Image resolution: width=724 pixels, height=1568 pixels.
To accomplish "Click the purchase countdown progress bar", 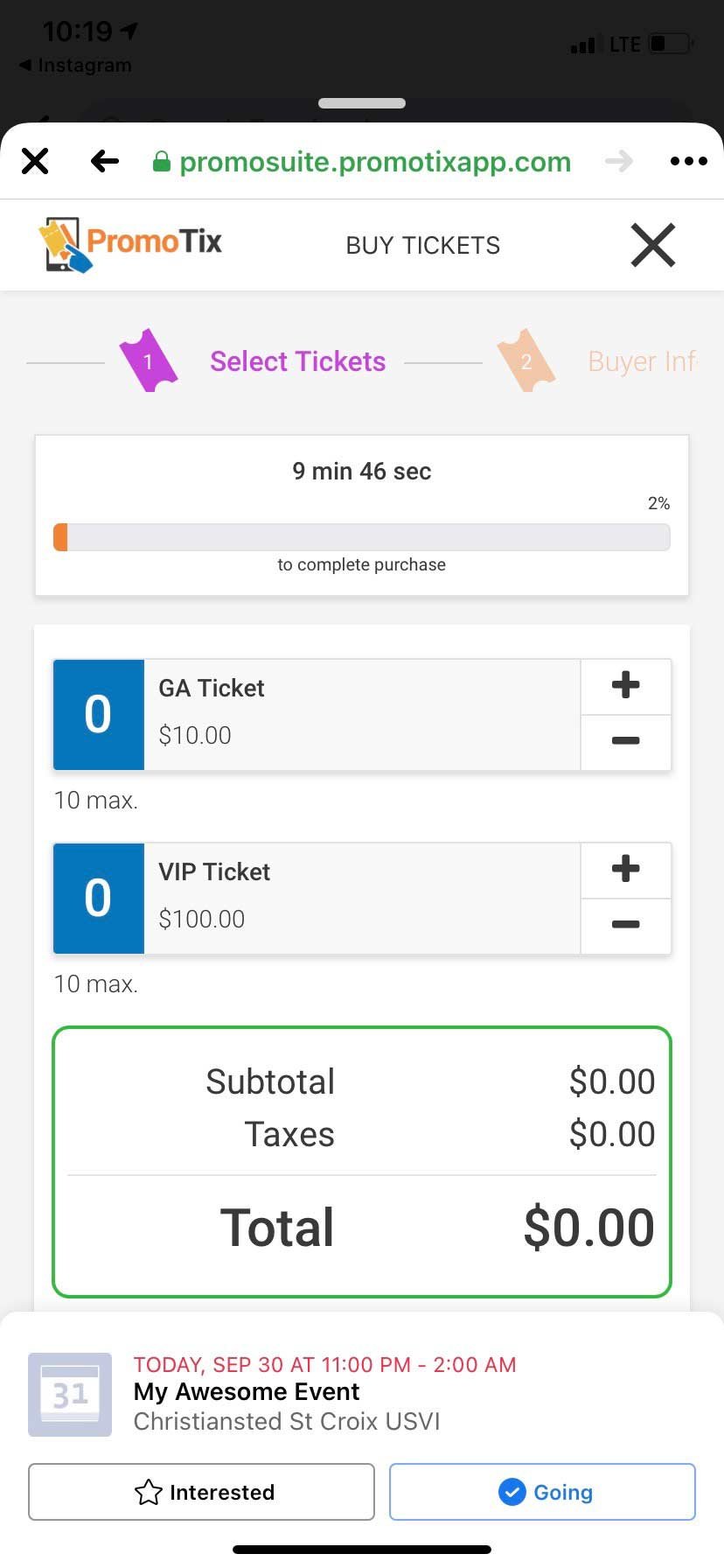I will tap(361, 536).
